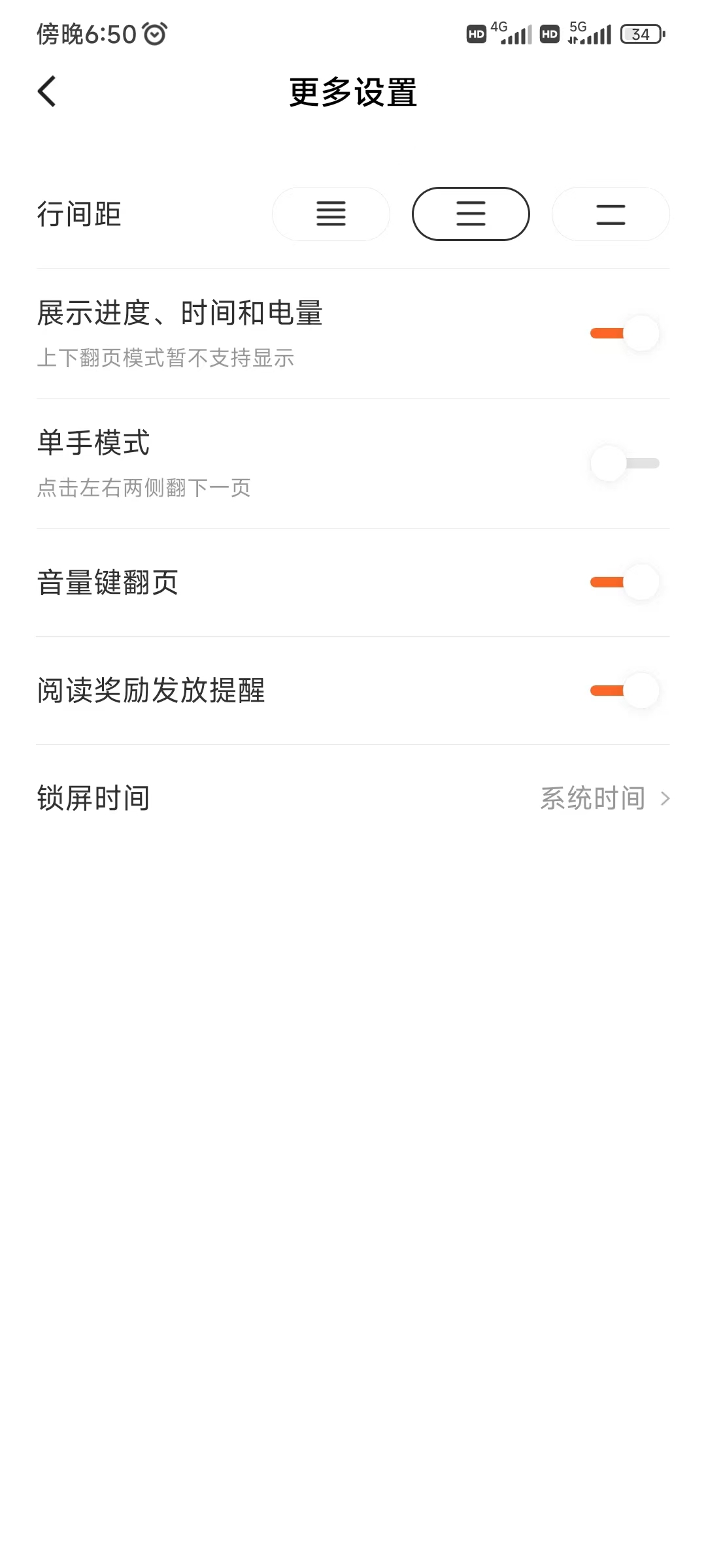Open the 锁屏时间 setting row

point(353,798)
